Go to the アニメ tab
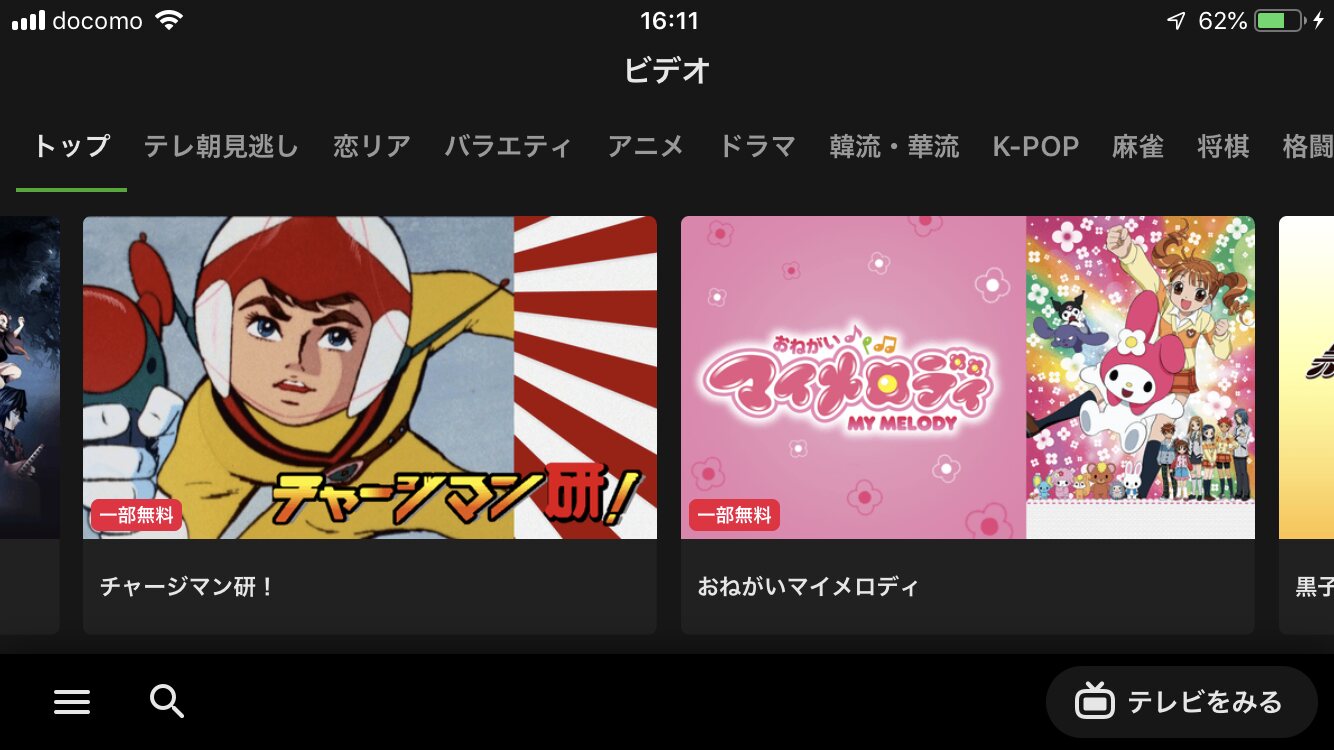The image size is (1334, 750). [645, 146]
